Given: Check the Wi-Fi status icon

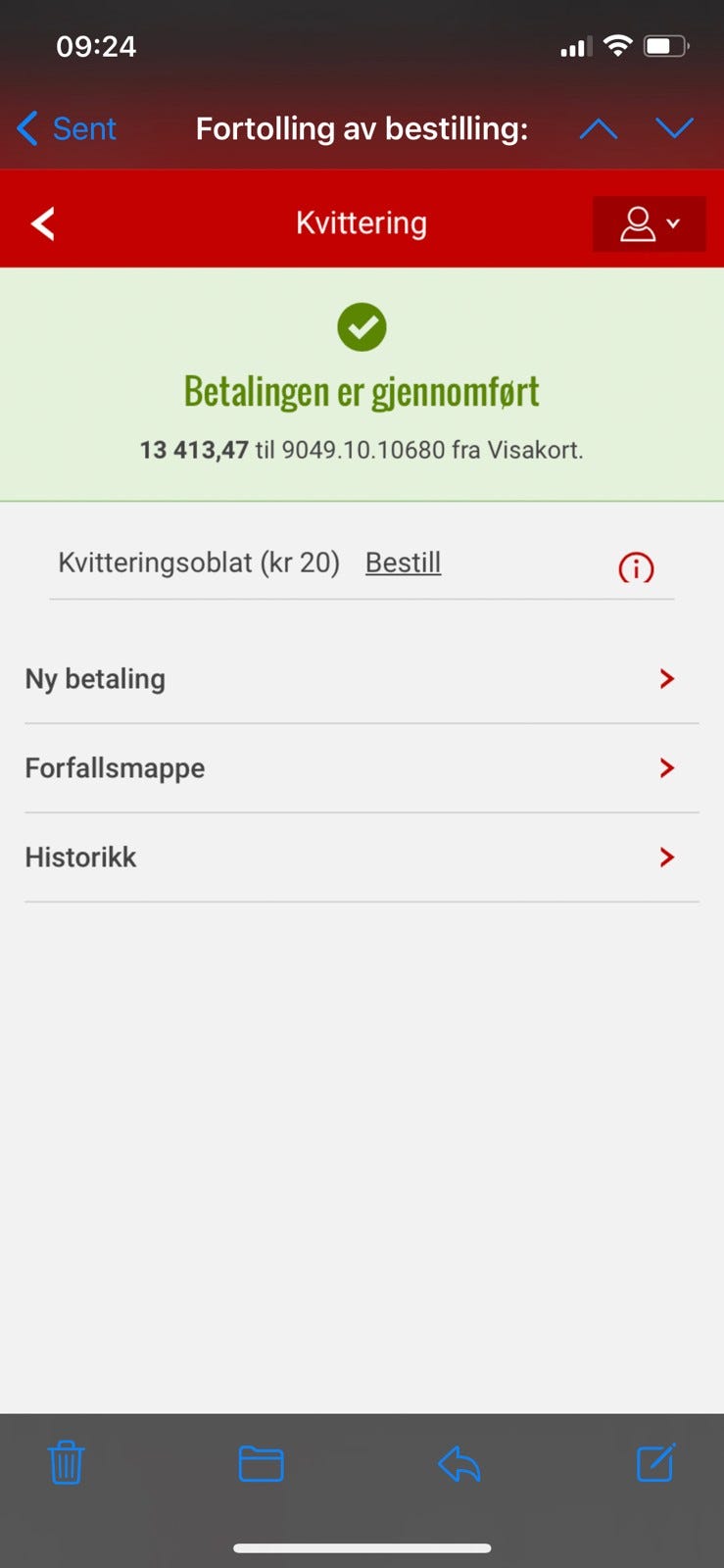Looking at the screenshot, I should [x=618, y=44].
